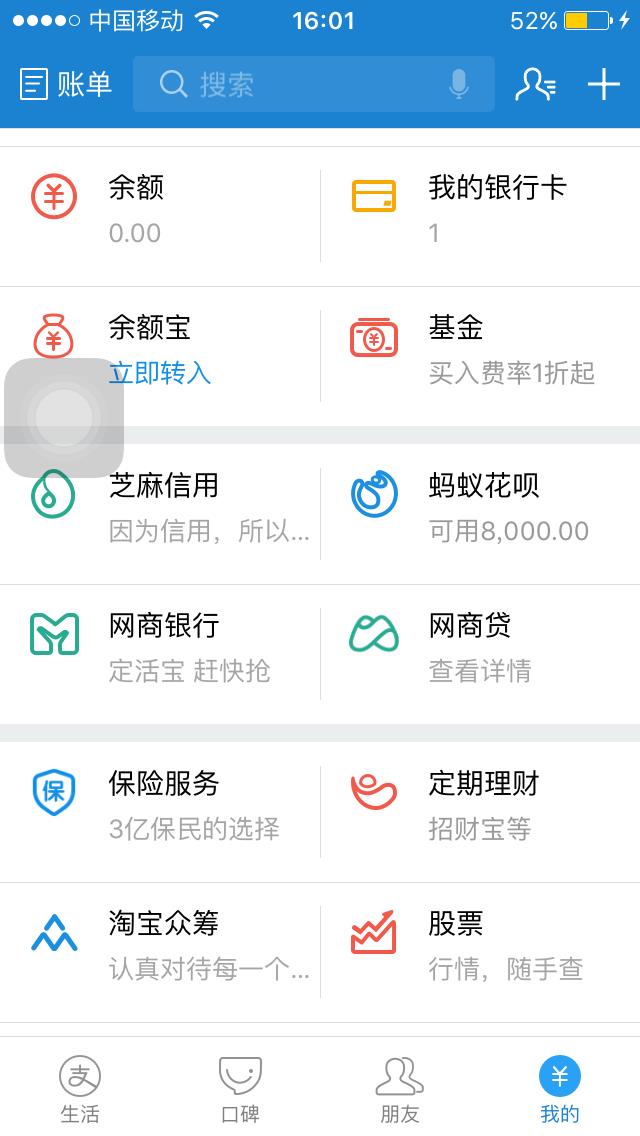The height and width of the screenshot is (1136, 640).
Task: Tap the plus icon in top bar
Action: point(604,85)
